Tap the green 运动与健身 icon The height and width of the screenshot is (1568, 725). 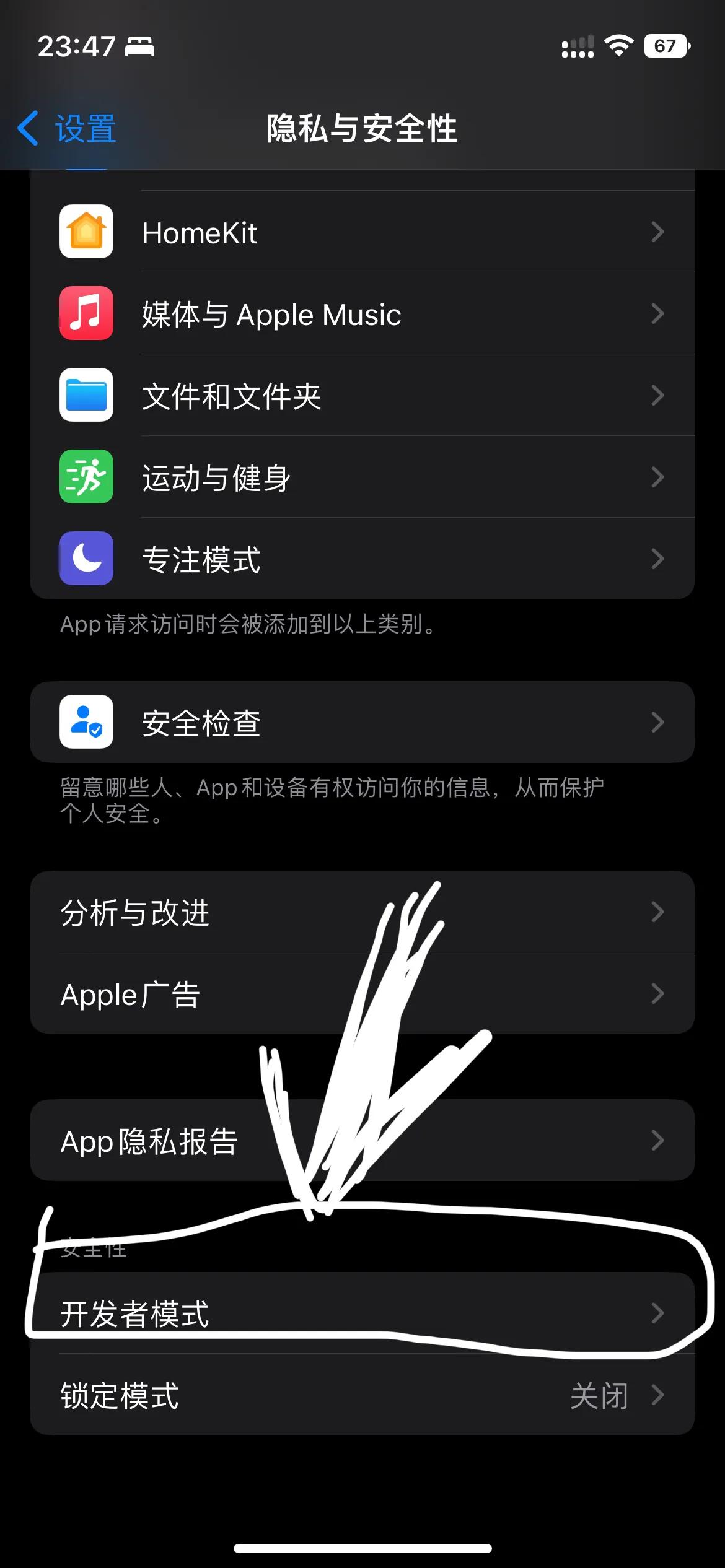click(x=86, y=477)
